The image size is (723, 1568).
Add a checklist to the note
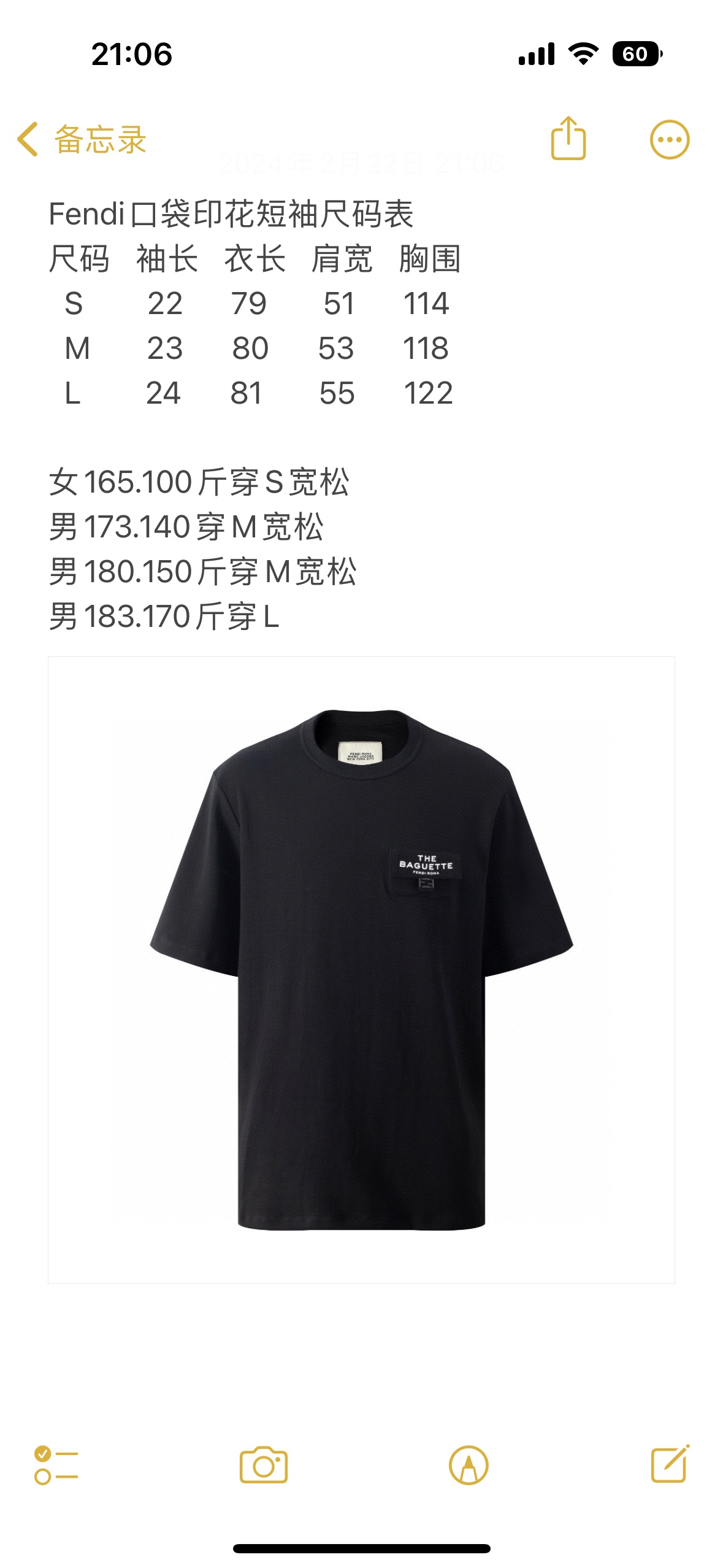[x=56, y=1465]
